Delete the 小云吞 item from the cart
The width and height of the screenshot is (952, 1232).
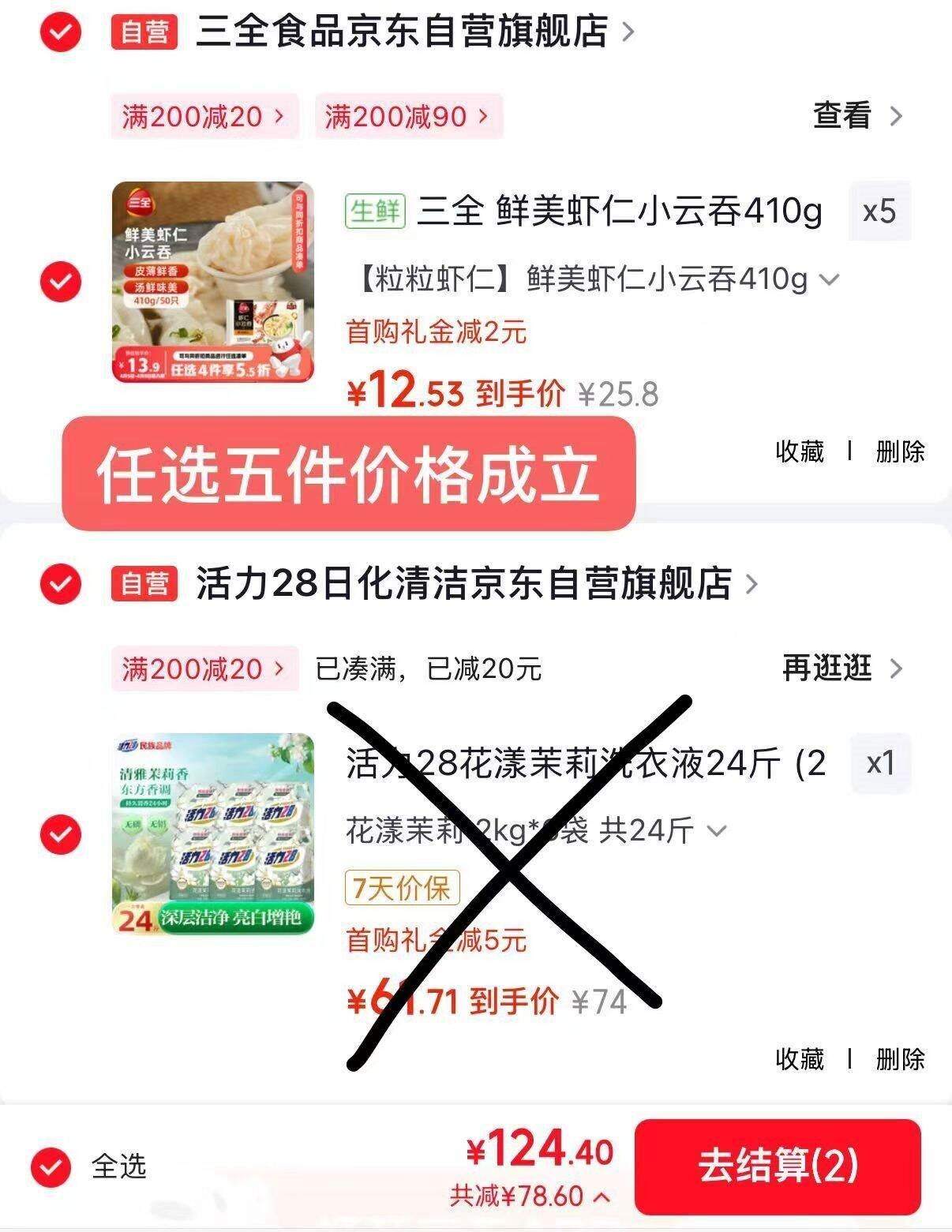900,451
